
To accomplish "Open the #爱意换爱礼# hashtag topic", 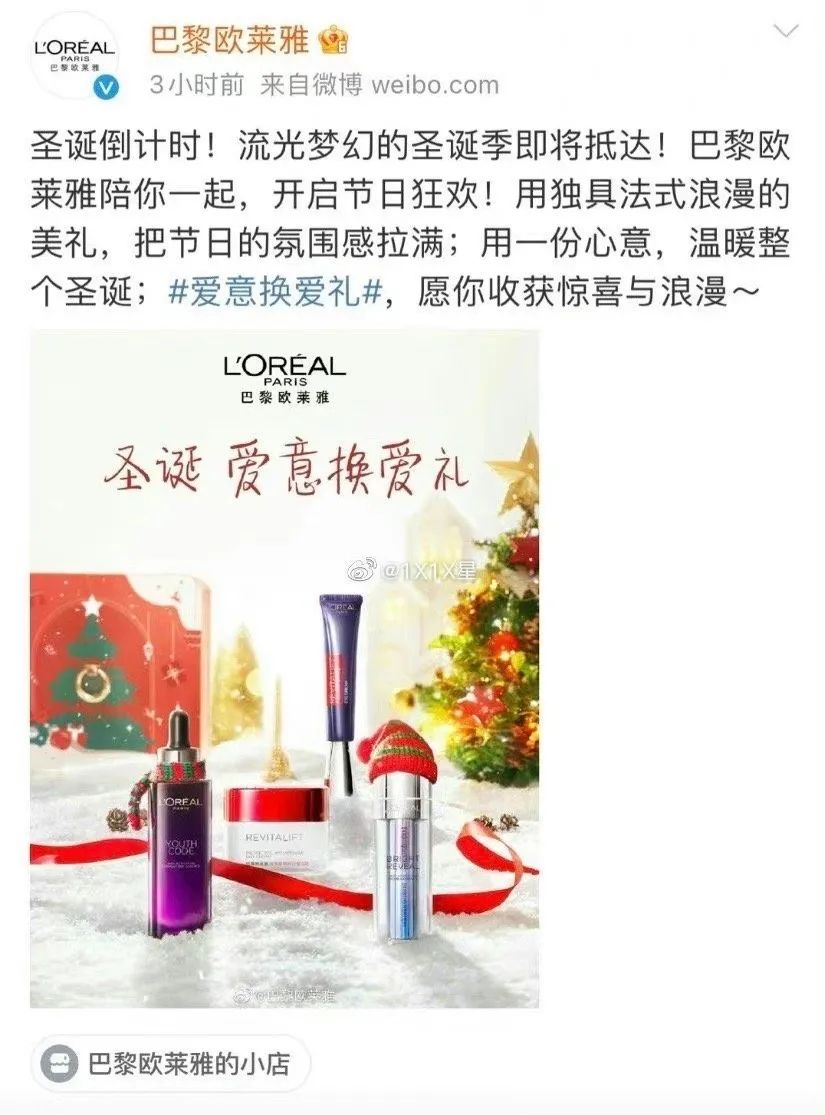I will coord(272,293).
